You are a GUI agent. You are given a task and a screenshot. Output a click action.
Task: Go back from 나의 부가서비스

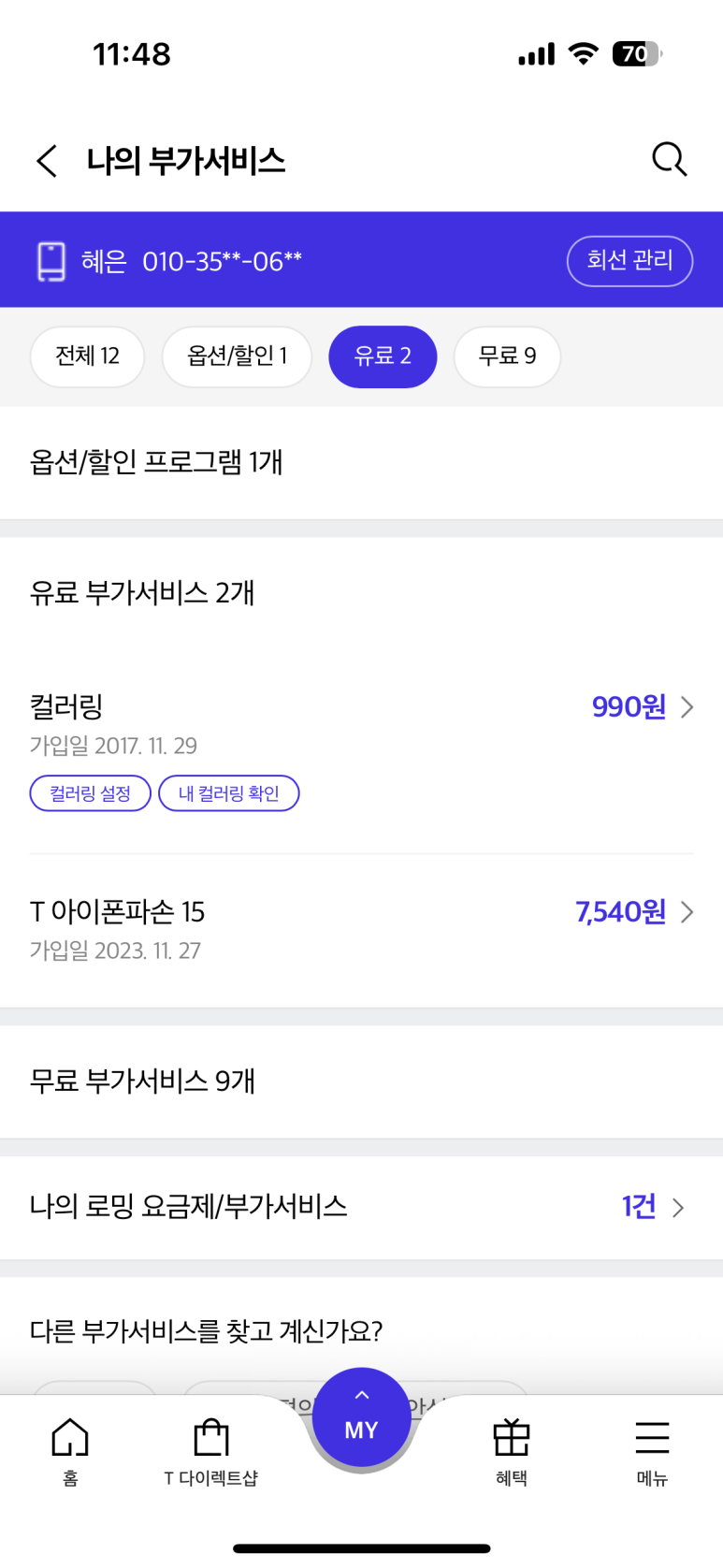(48, 161)
